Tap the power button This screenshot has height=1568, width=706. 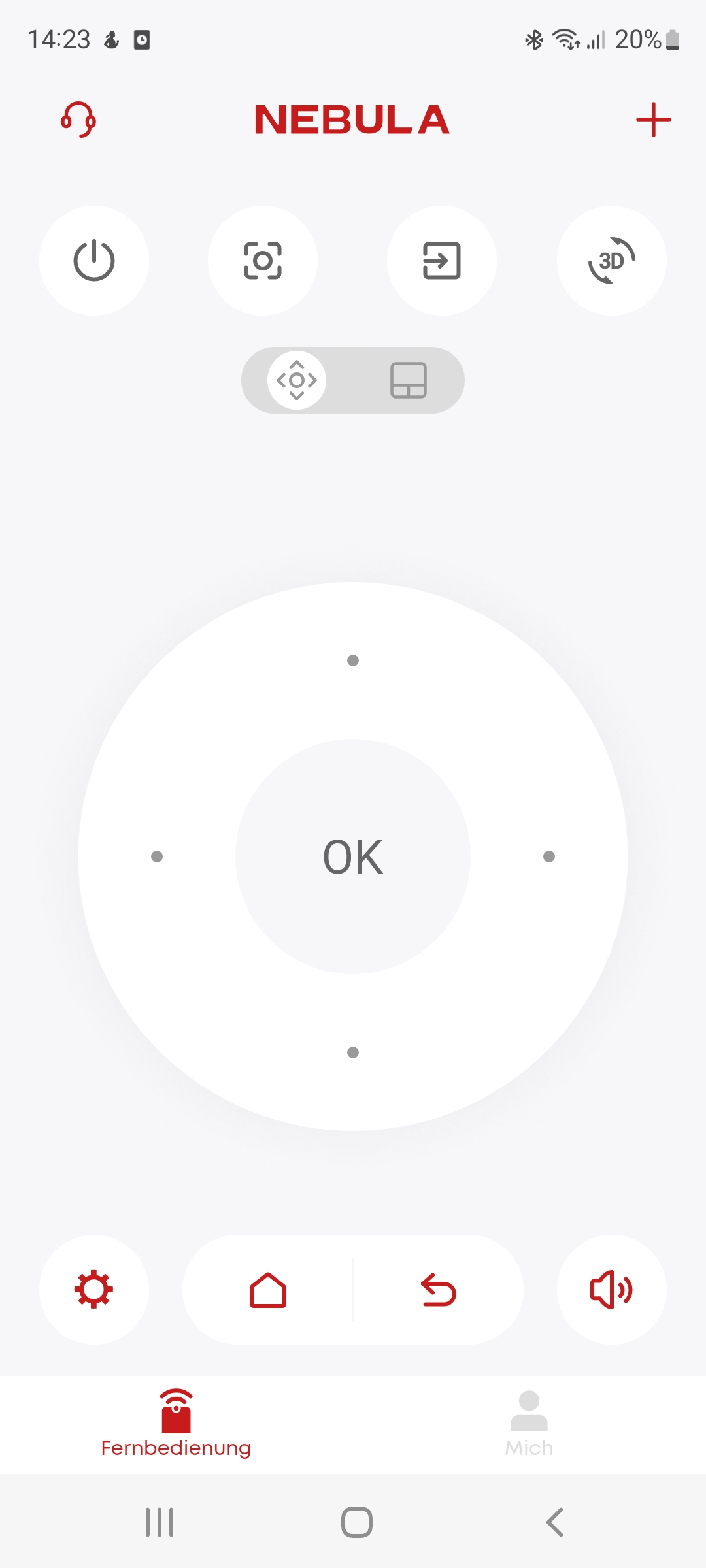[94, 261]
